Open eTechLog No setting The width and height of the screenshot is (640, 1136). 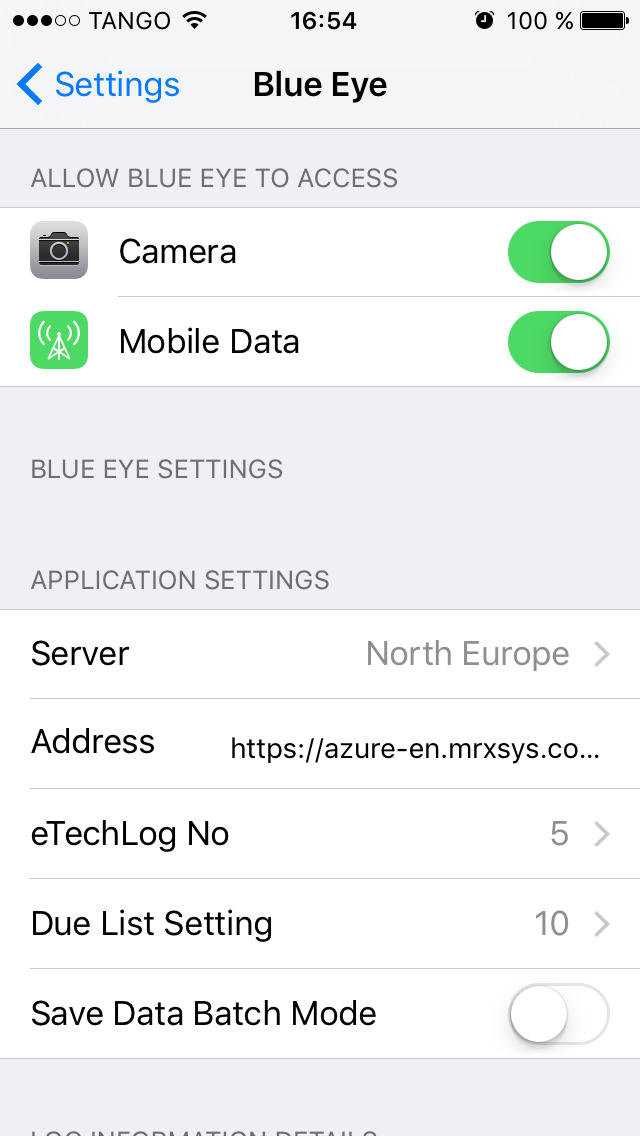[x=320, y=834]
